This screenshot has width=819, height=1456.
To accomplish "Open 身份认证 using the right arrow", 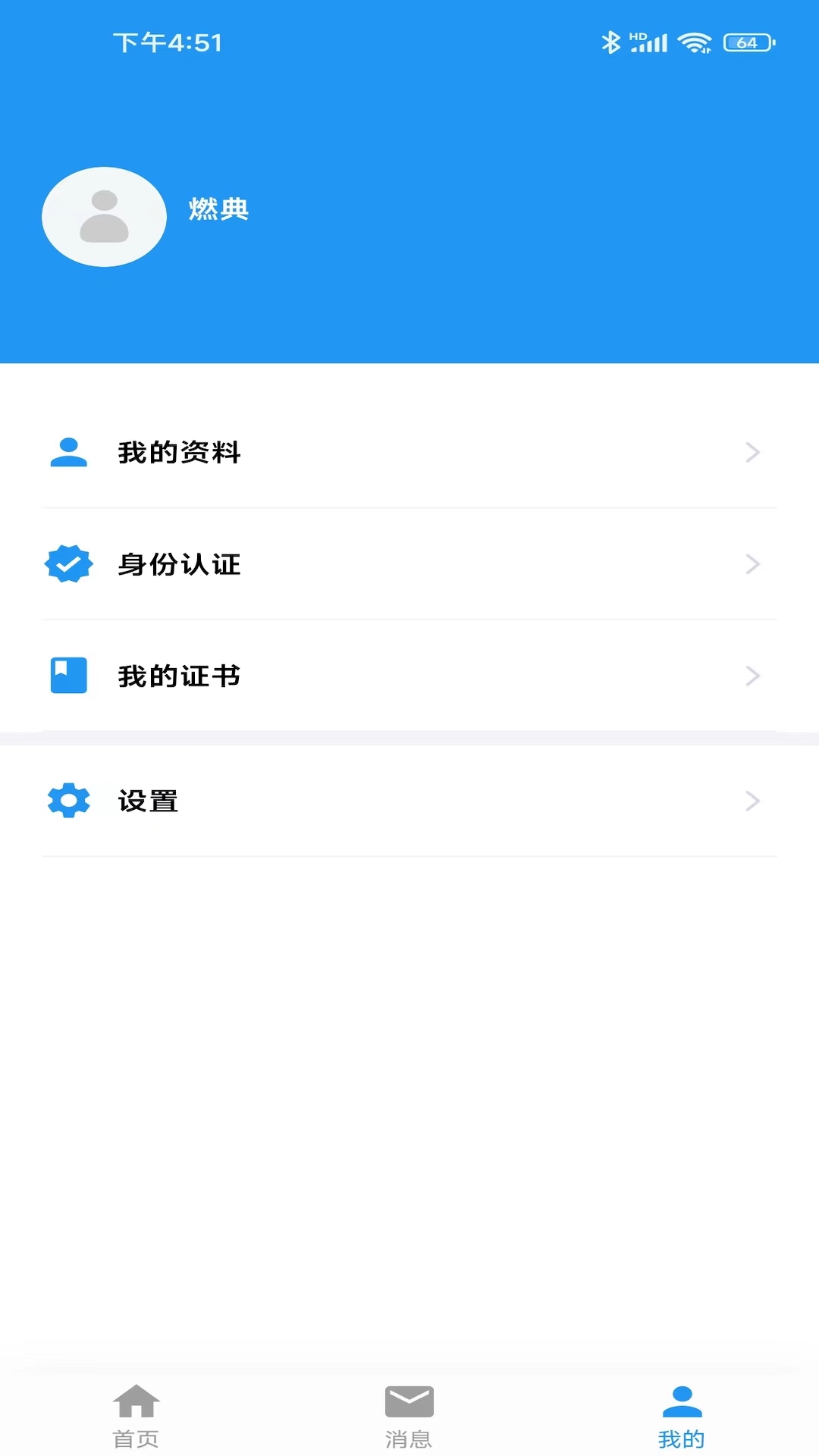I will pos(752,563).
